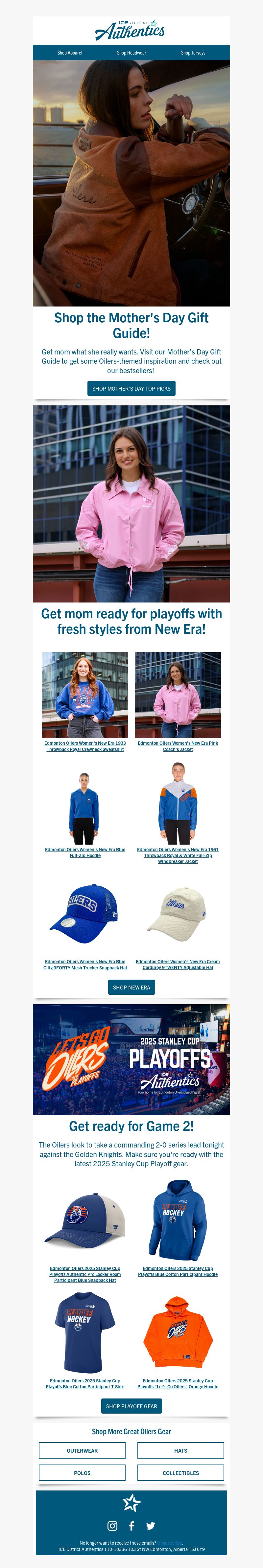
Task: View the Blue Cotton Participant Hoodie link
Action: (178, 1272)
